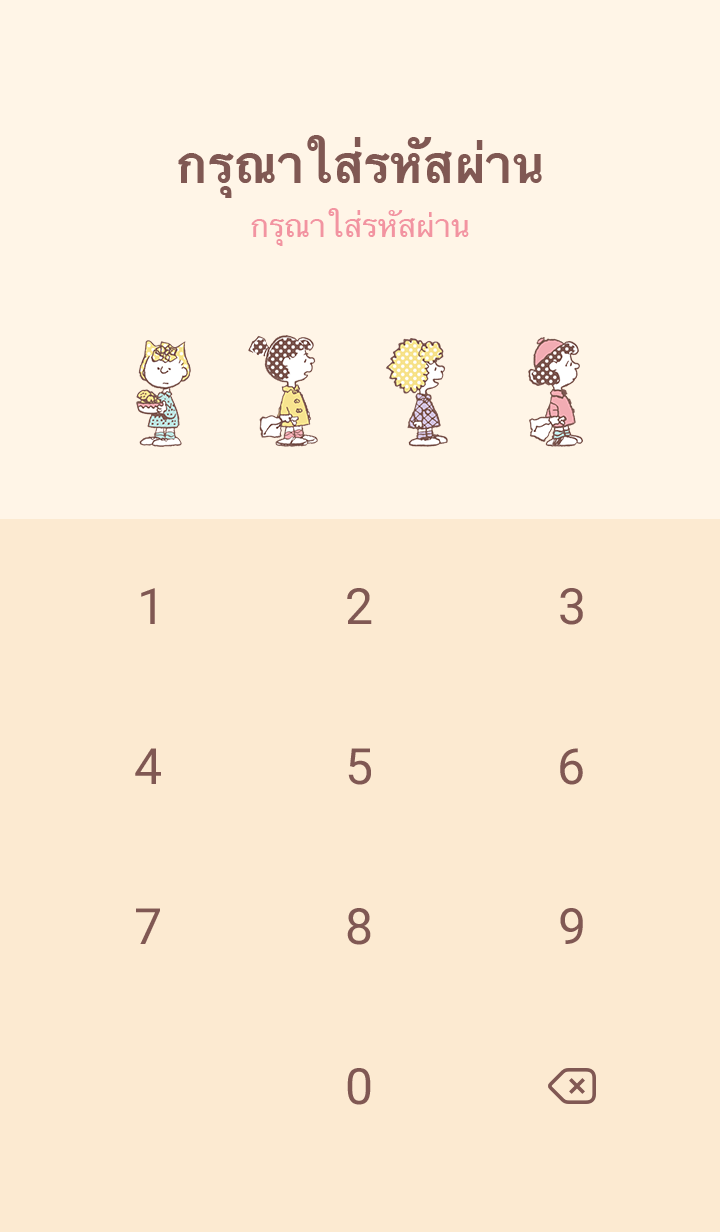Delete the last digit with backspace

pos(572,1086)
